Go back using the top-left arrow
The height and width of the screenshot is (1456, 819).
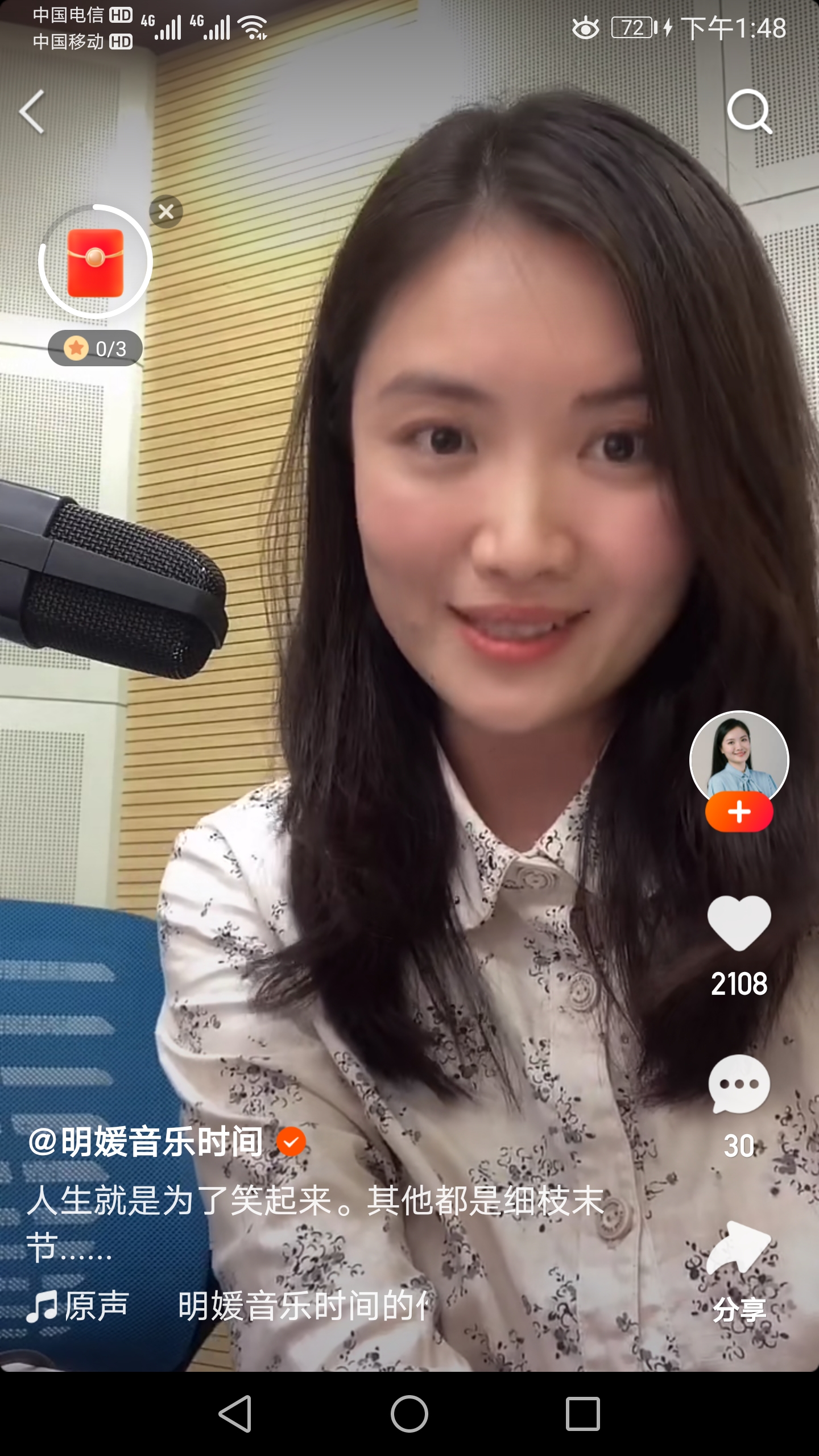[x=32, y=112]
